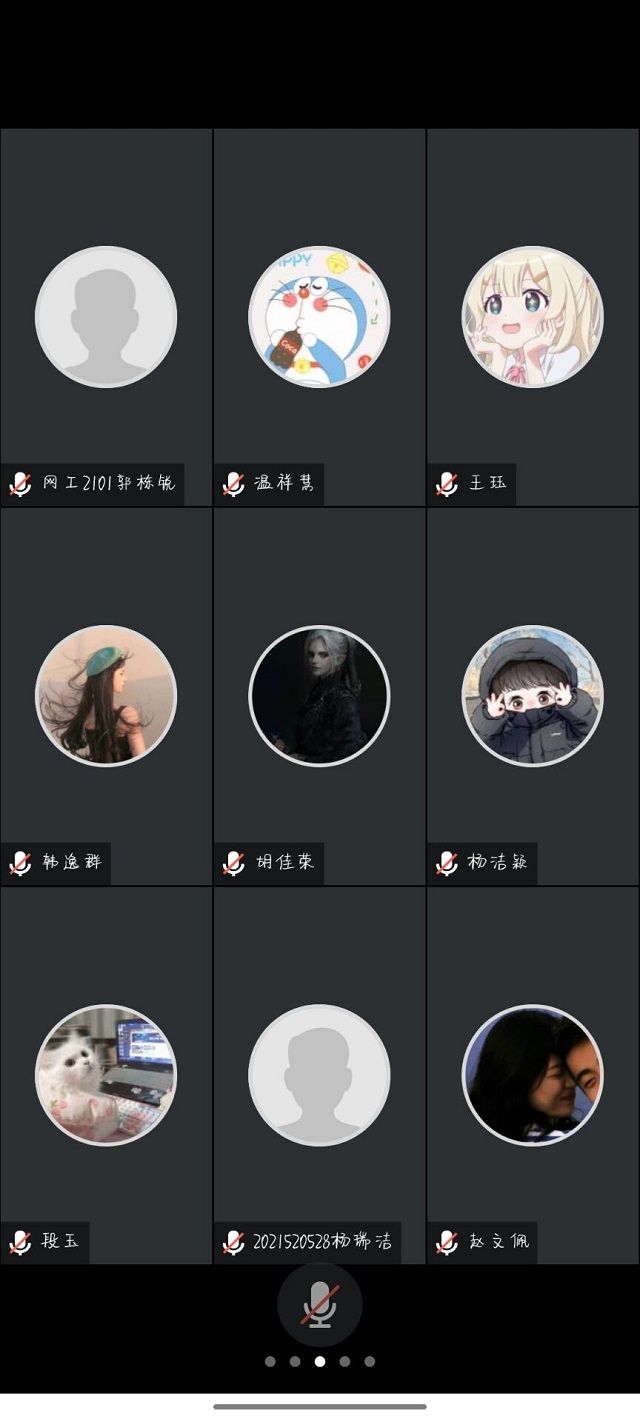The image size is (640, 1422).
Task: Select participant tile 网工2101郭栋敏
Action: [106, 317]
